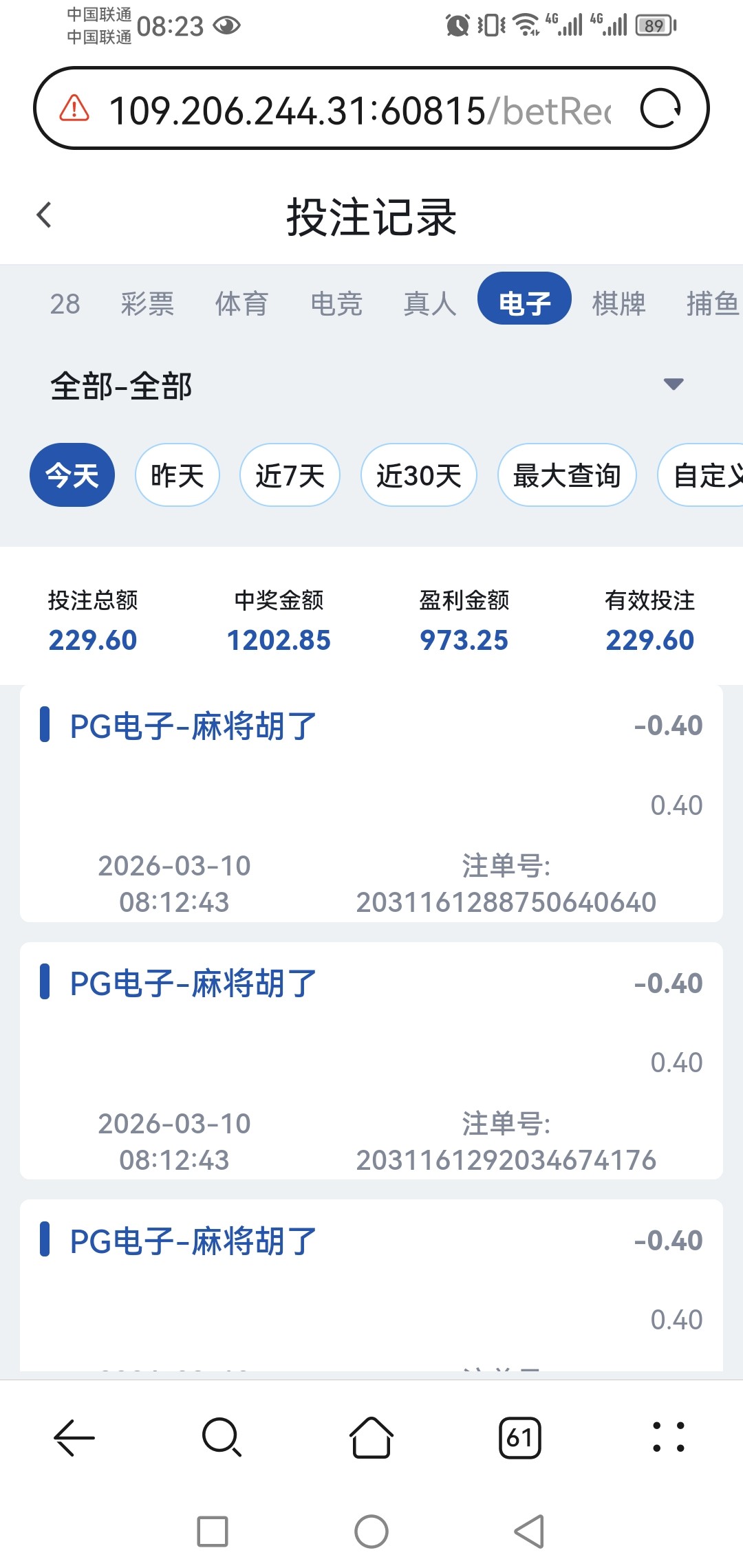This screenshot has width=743, height=1568.
Task: Filter records by 今天
Action: click(72, 475)
